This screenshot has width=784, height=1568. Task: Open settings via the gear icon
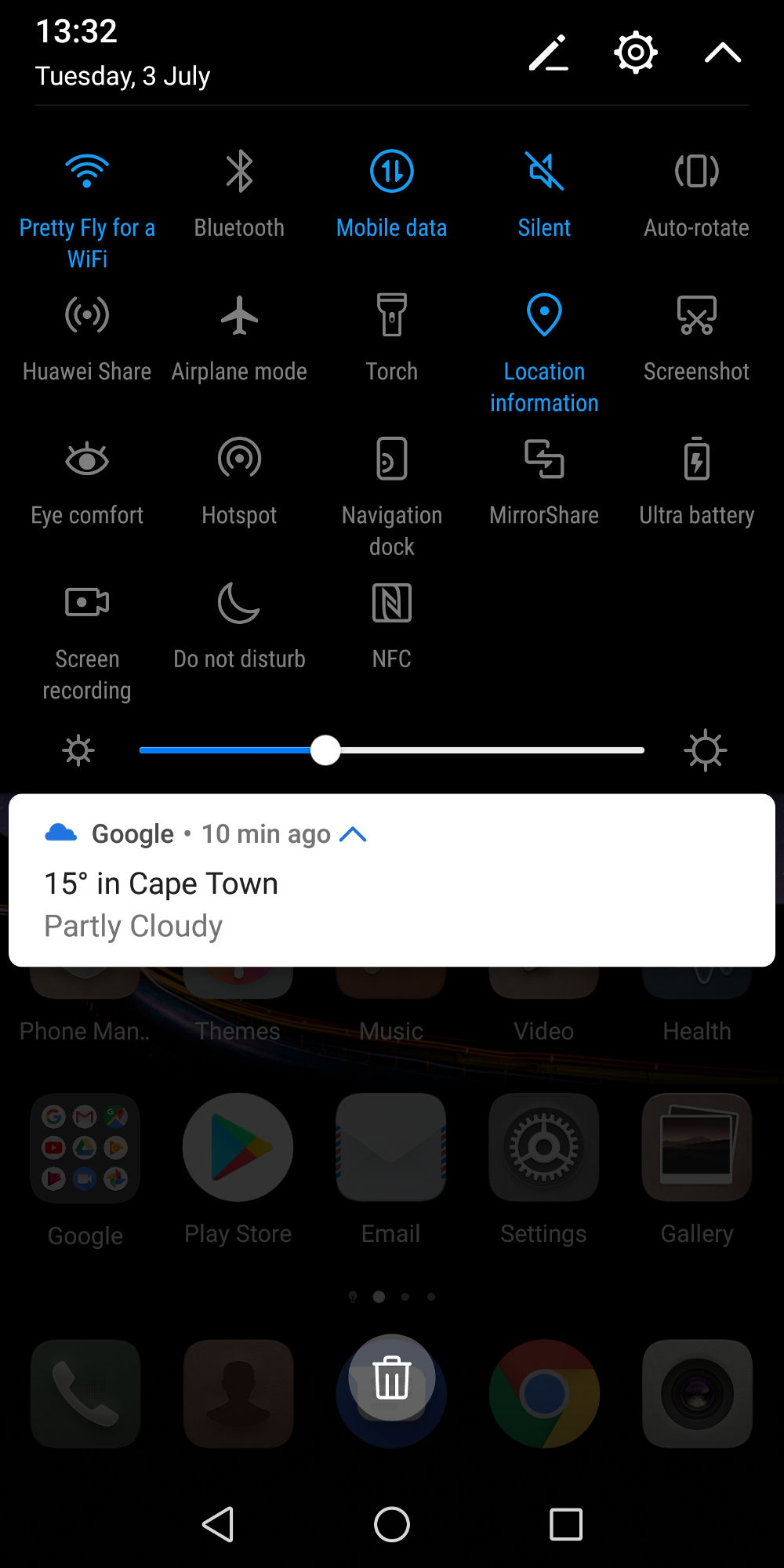(x=635, y=53)
